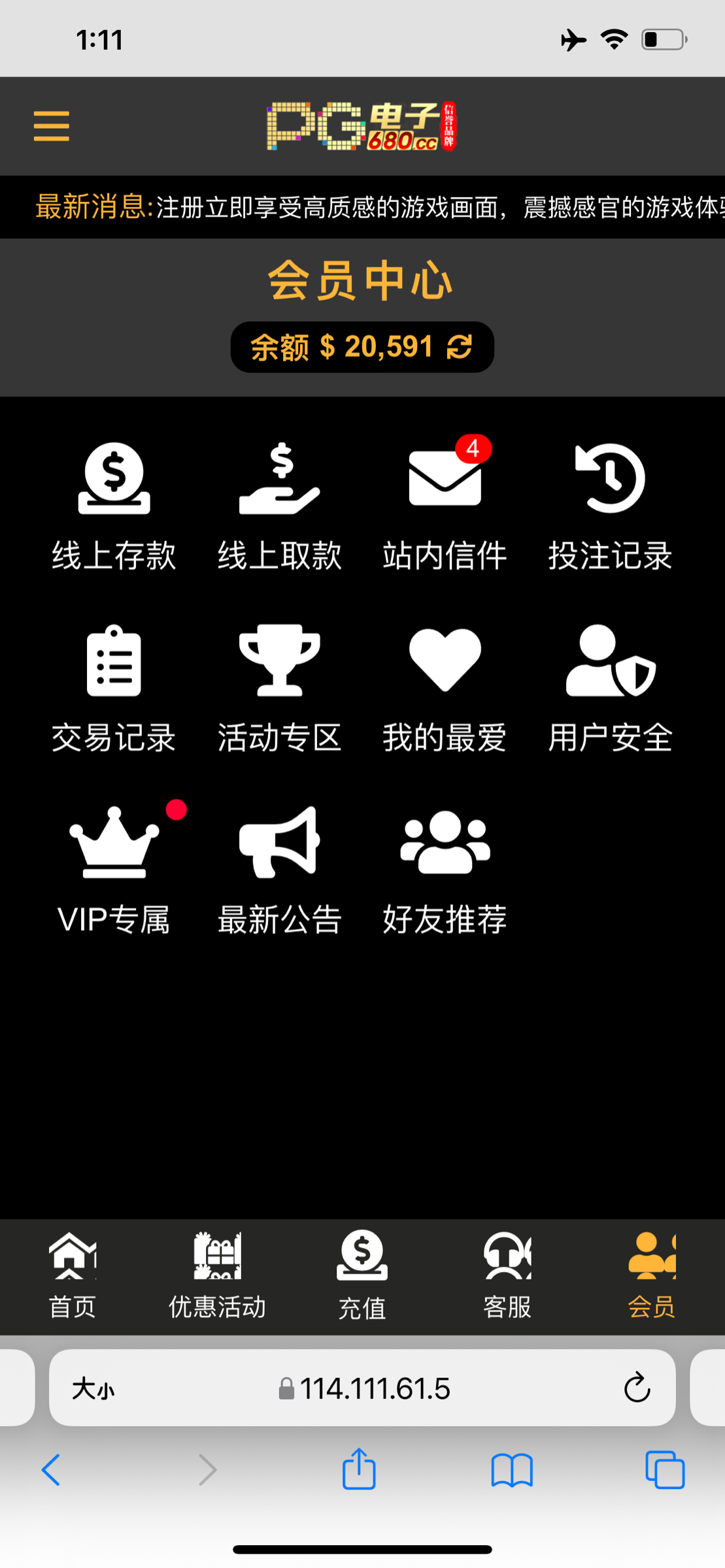Open the 客服 customer service tab
The height and width of the screenshot is (1568, 725).
[x=507, y=1275]
